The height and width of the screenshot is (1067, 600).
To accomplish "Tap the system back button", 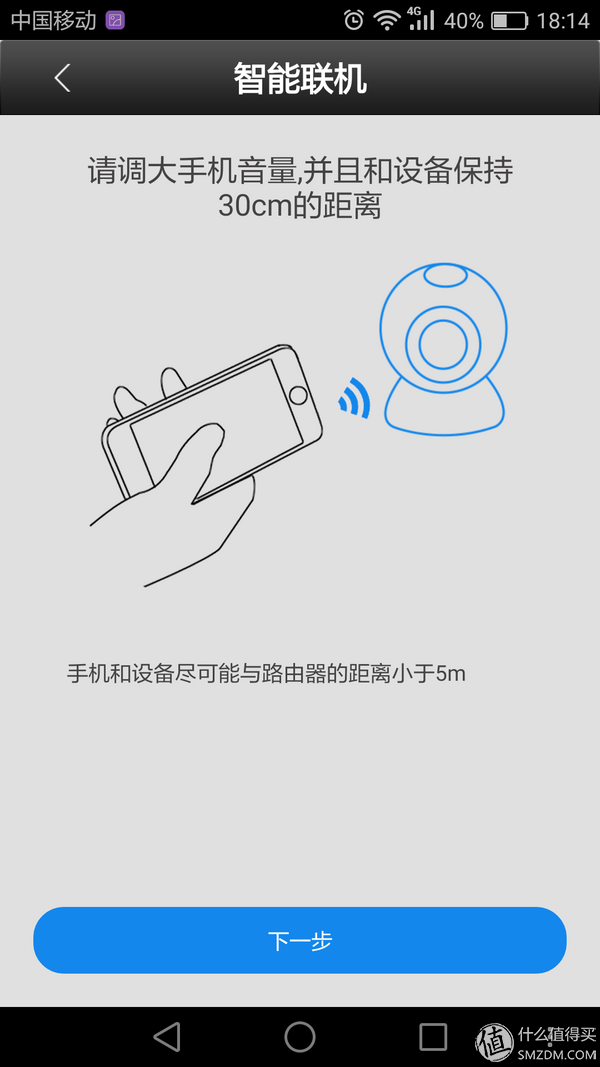I will tap(167, 1036).
